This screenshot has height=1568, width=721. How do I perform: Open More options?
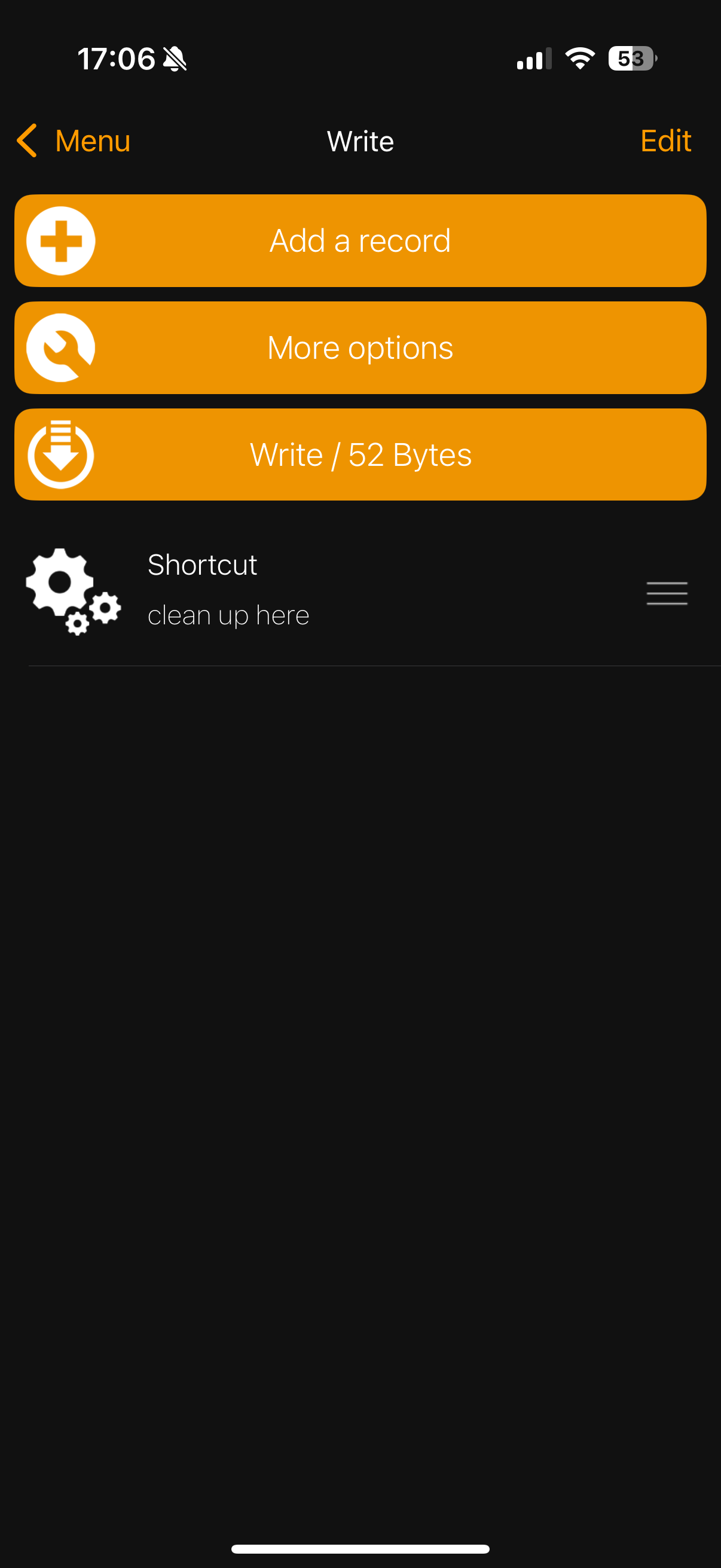360,347
